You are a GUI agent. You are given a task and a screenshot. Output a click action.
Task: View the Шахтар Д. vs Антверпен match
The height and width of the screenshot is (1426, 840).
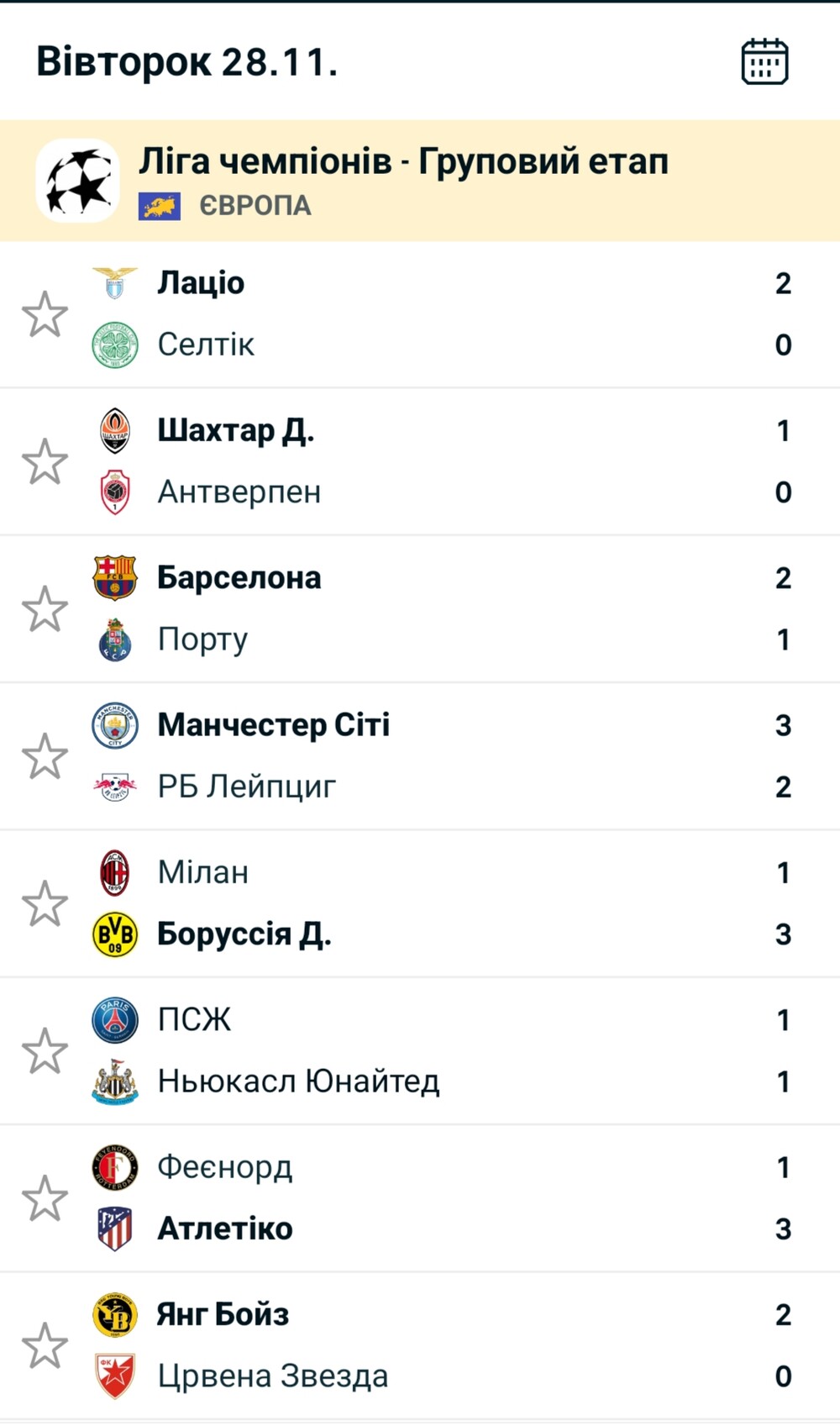pyautogui.click(x=454, y=461)
